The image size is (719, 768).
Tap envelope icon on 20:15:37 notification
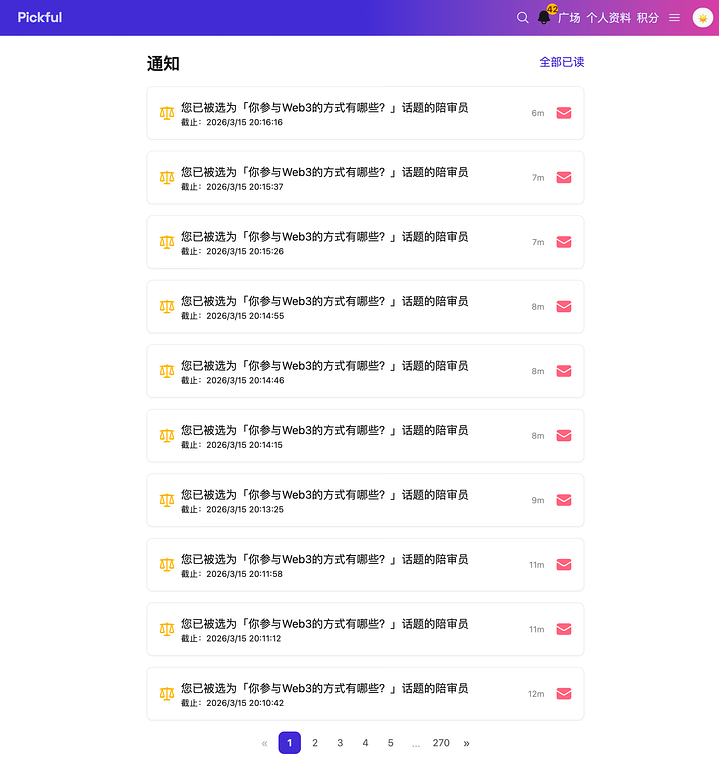coord(564,178)
